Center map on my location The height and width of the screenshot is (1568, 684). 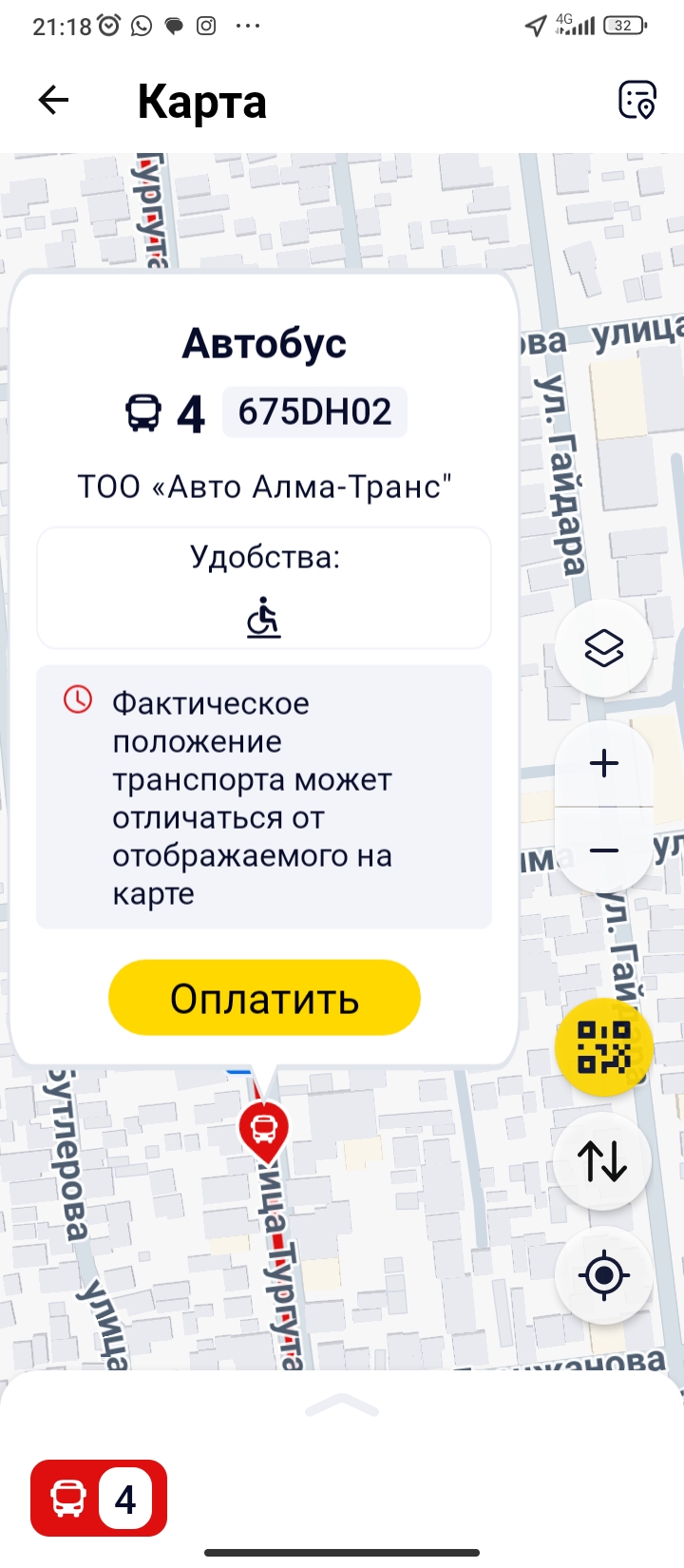pos(604,1274)
